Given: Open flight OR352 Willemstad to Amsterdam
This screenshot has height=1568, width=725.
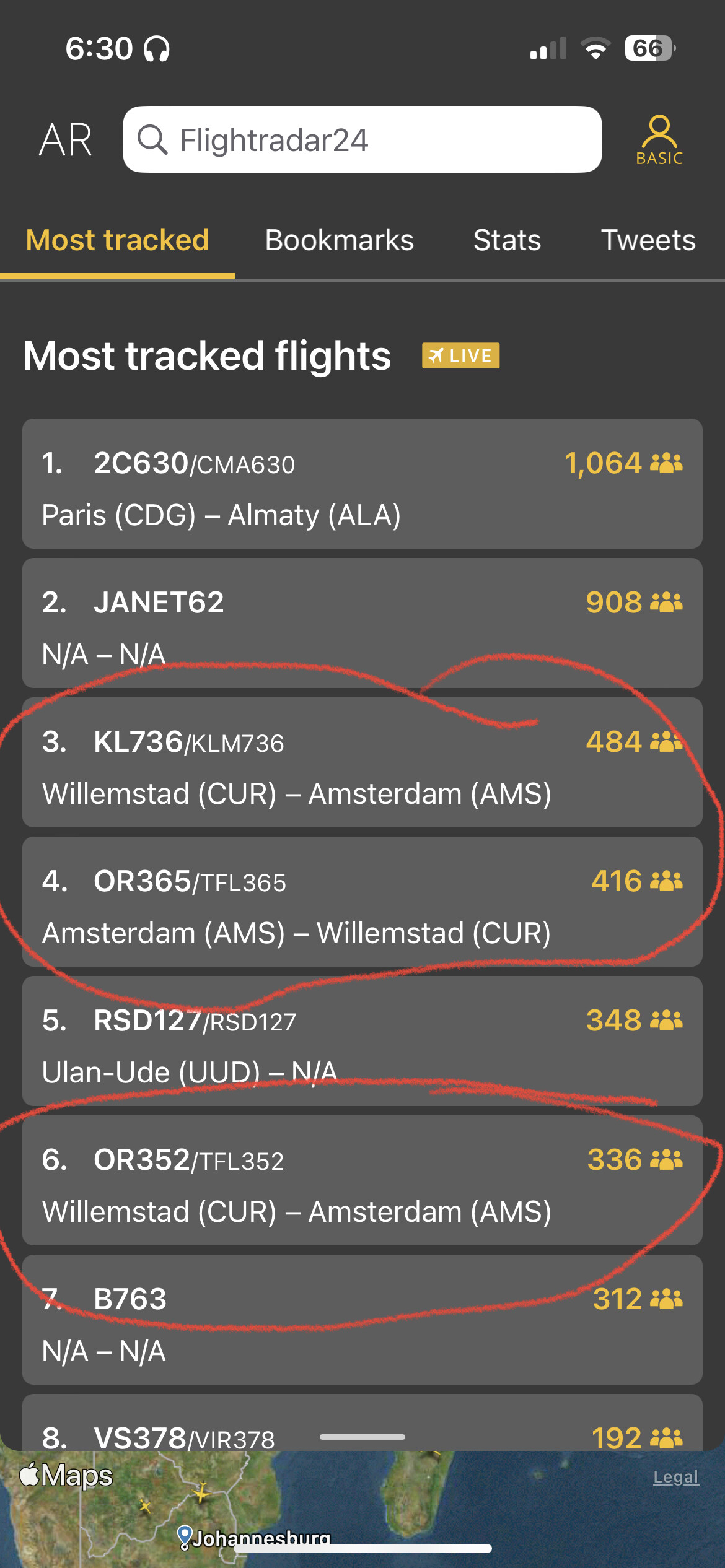Looking at the screenshot, I should pyautogui.click(x=362, y=1180).
